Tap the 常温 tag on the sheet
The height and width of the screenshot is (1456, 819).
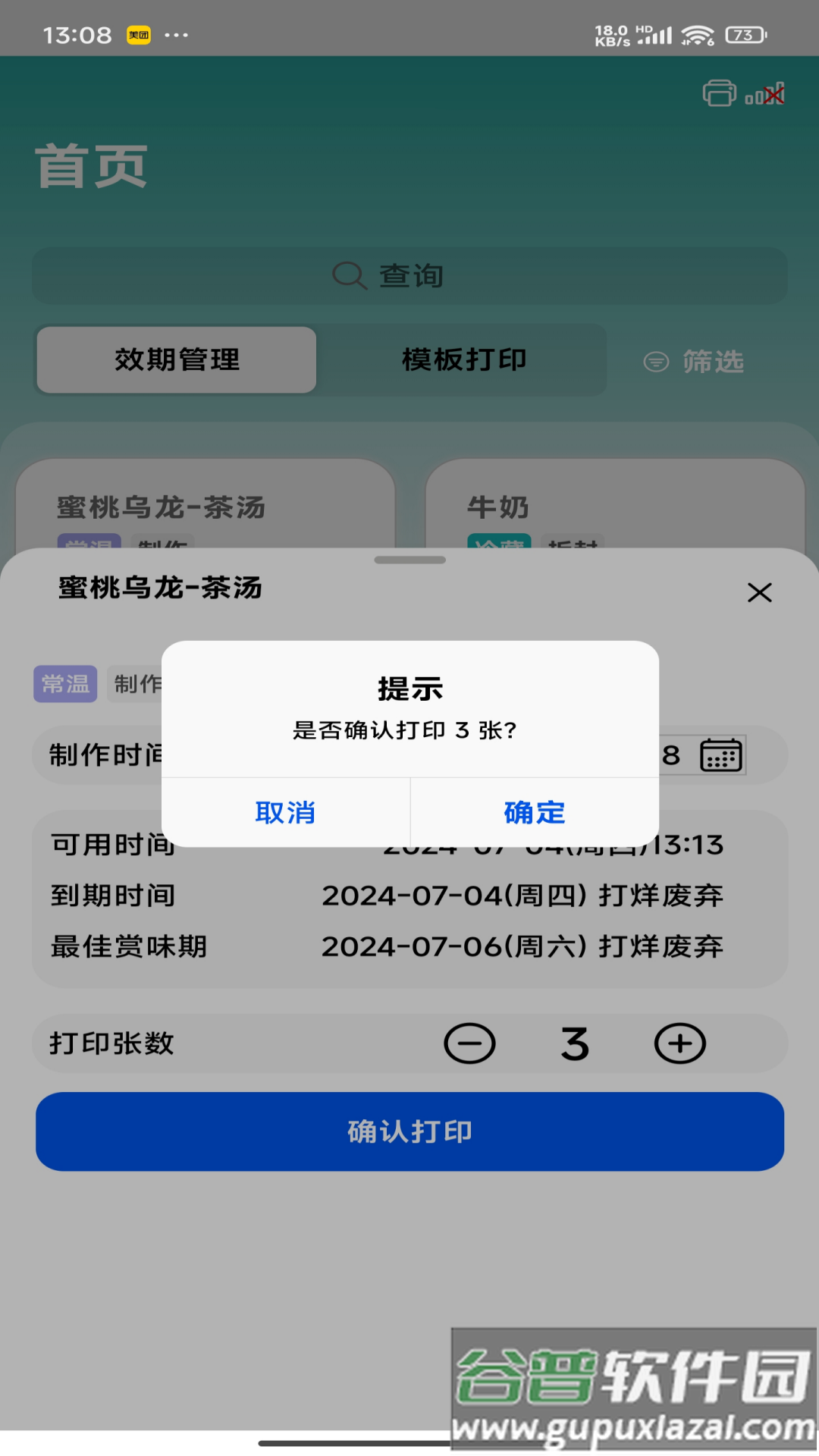coord(65,683)
